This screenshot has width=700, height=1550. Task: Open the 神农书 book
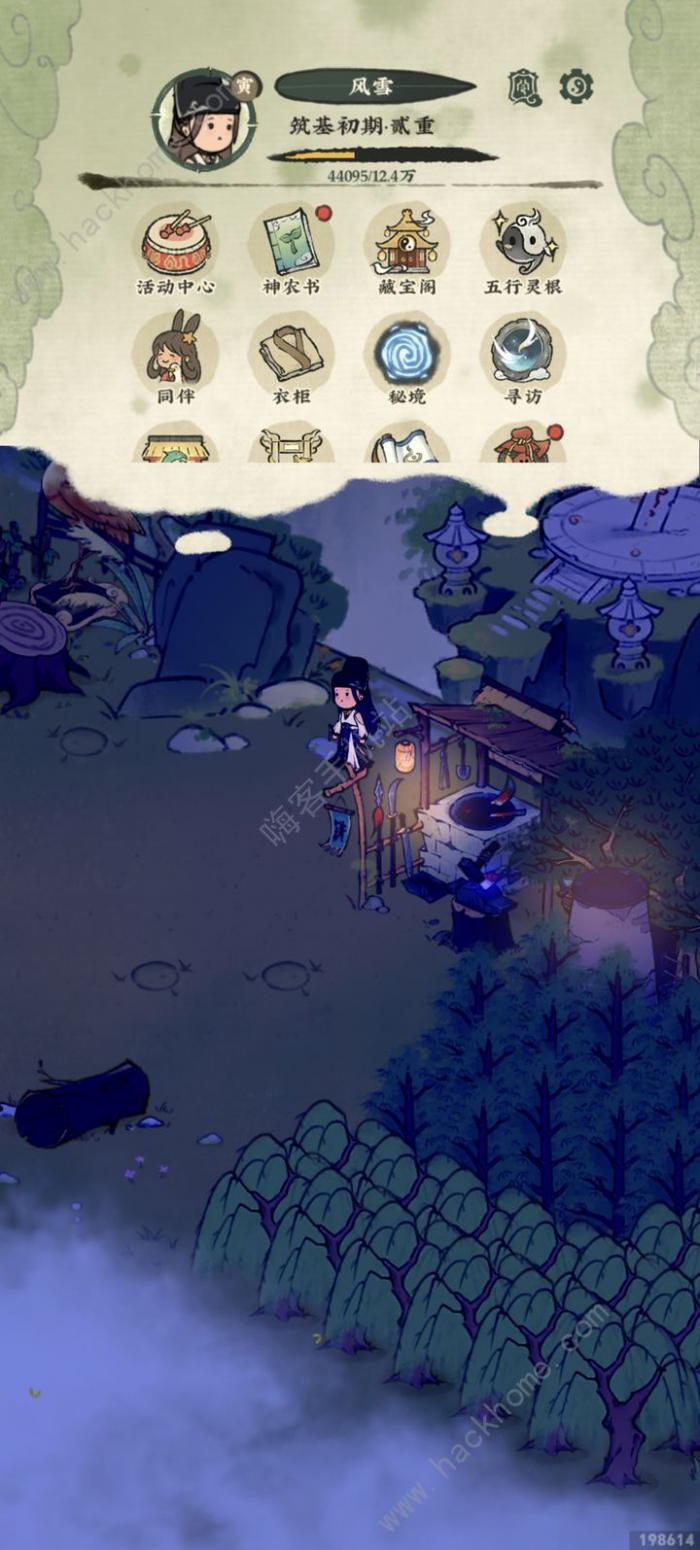291,245
